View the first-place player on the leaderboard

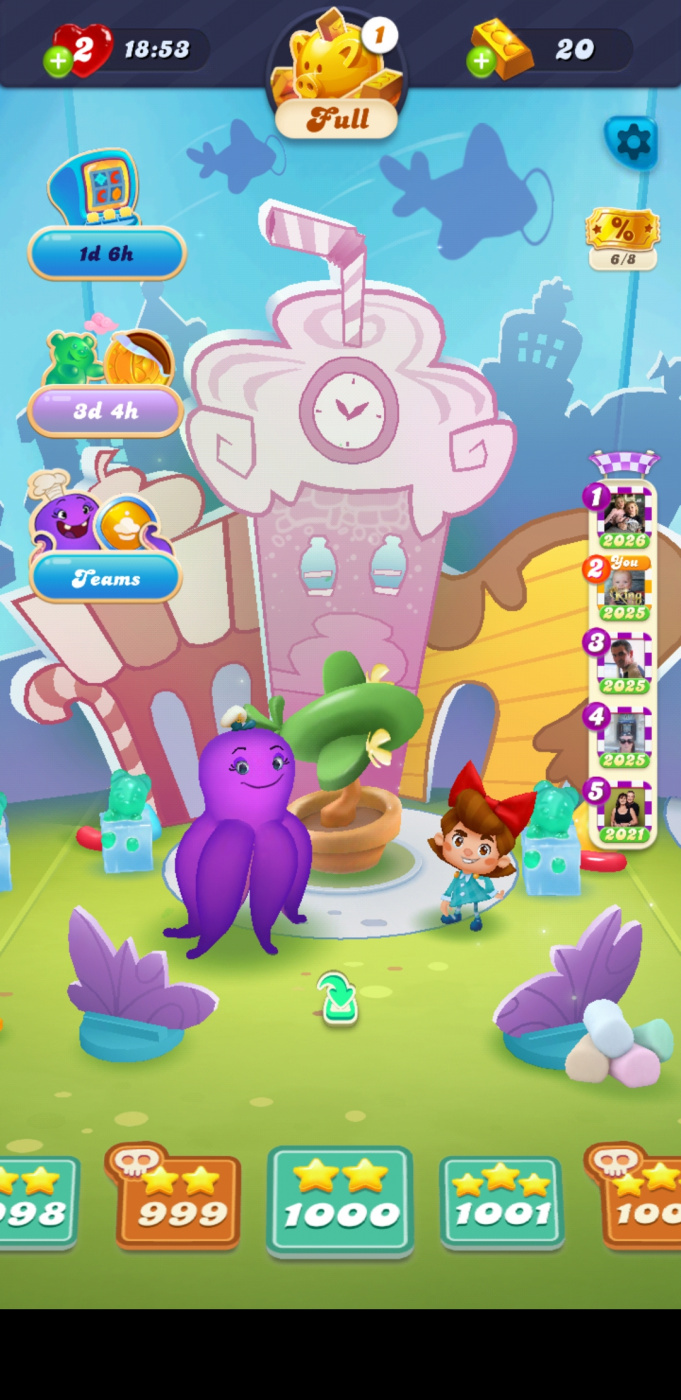coord(625,517)
